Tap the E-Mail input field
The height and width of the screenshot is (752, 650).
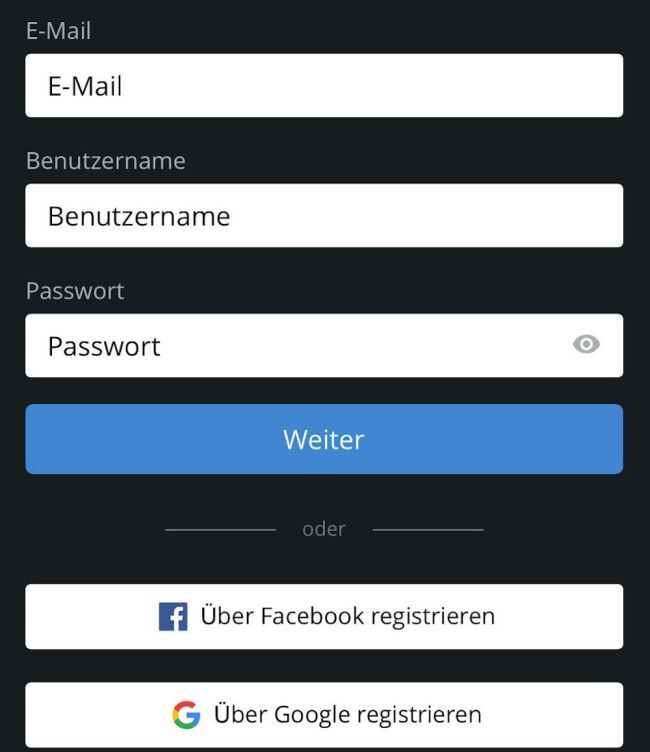click(323, 86)
